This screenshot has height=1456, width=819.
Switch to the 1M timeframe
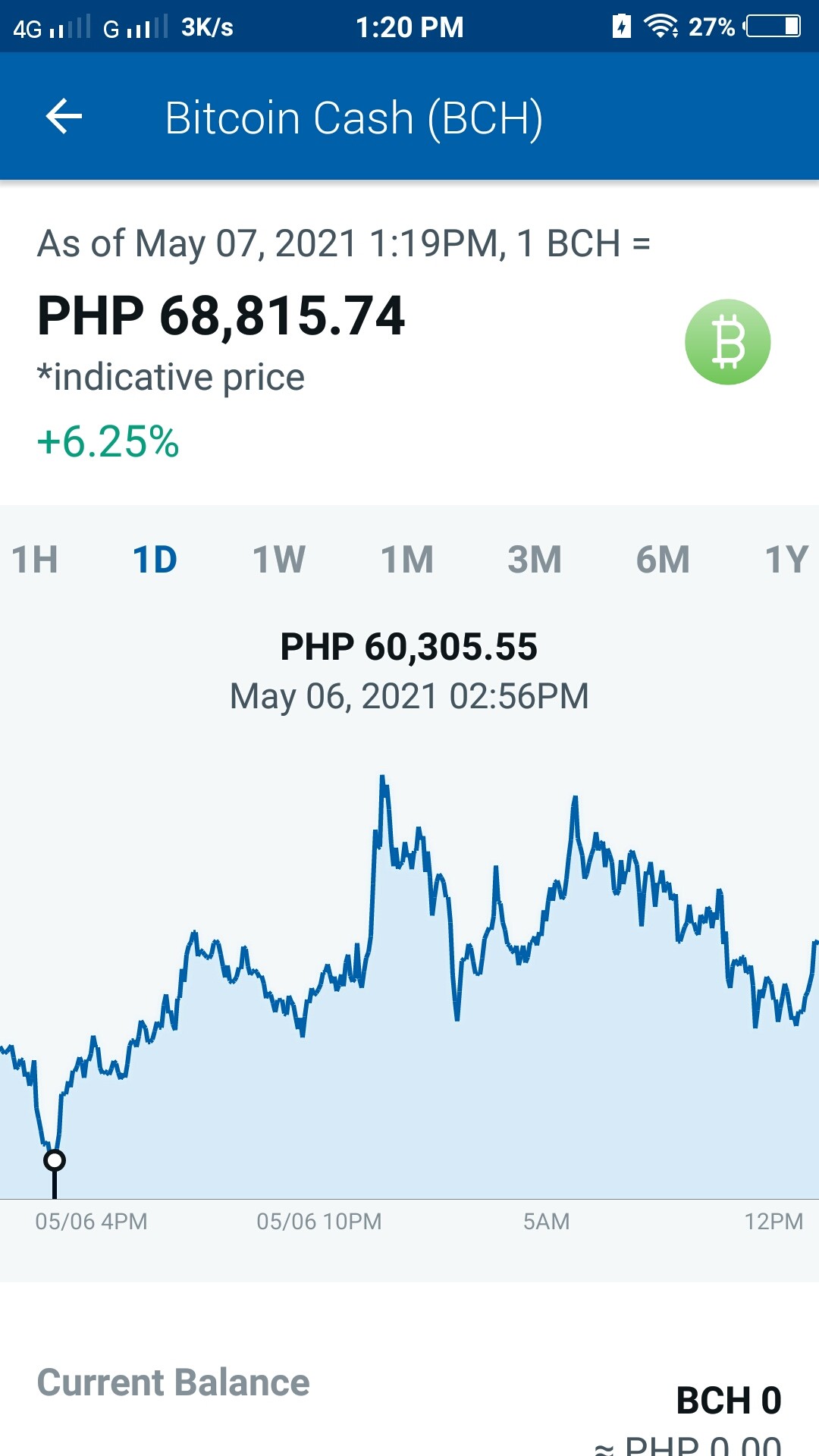[x=407, y=560]
